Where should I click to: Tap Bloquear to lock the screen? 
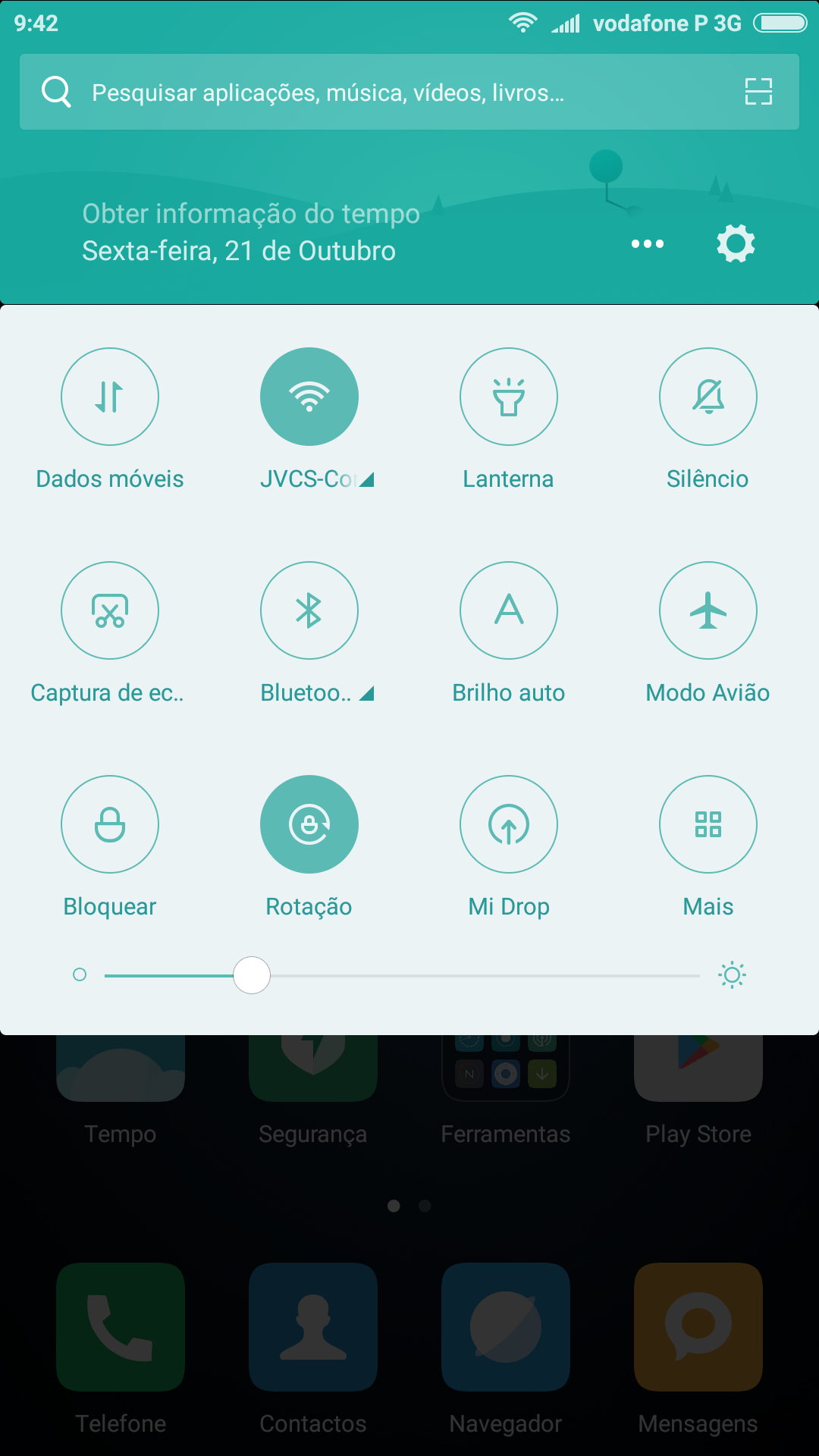point(110,824)
